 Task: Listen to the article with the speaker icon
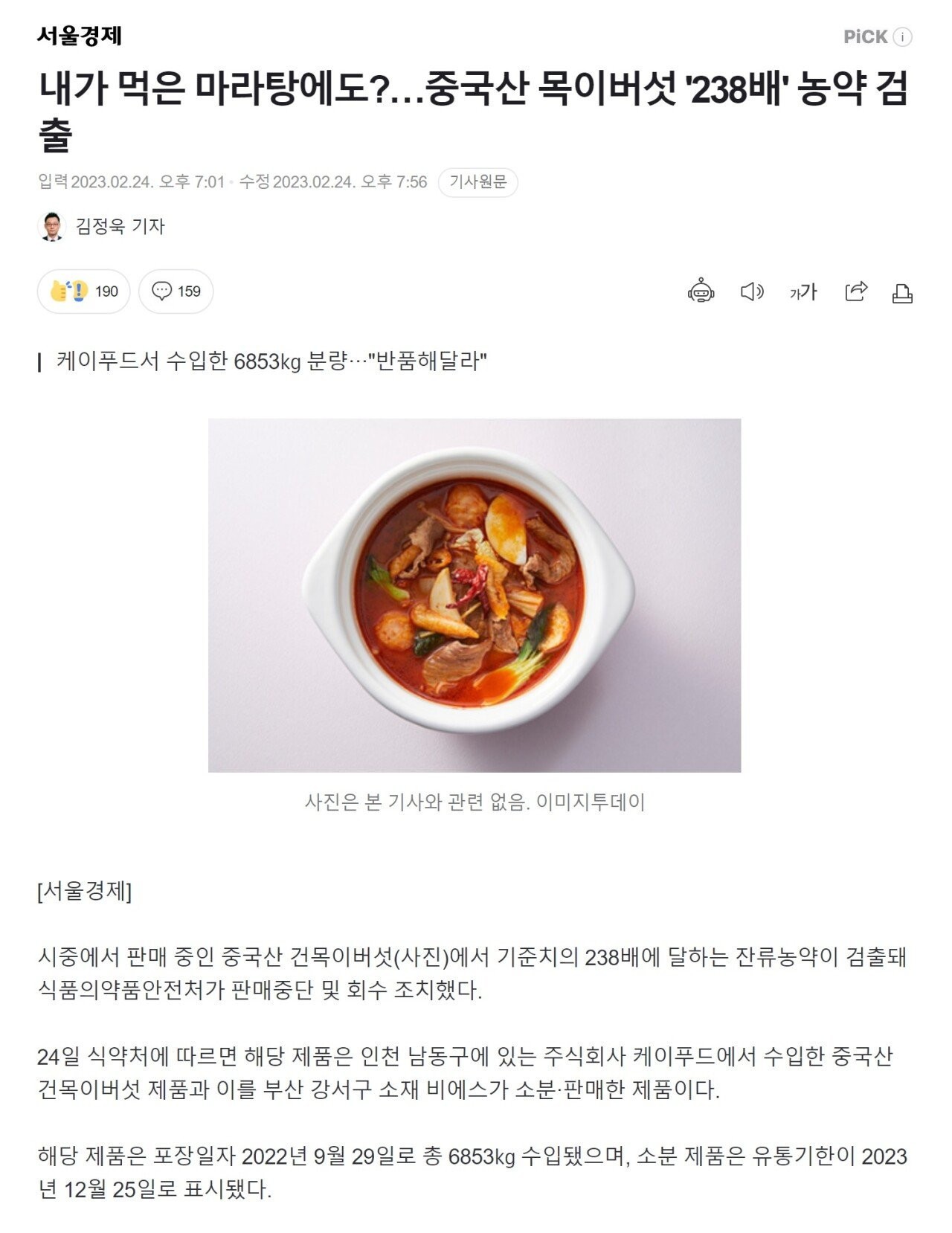(x=752, y=292)
